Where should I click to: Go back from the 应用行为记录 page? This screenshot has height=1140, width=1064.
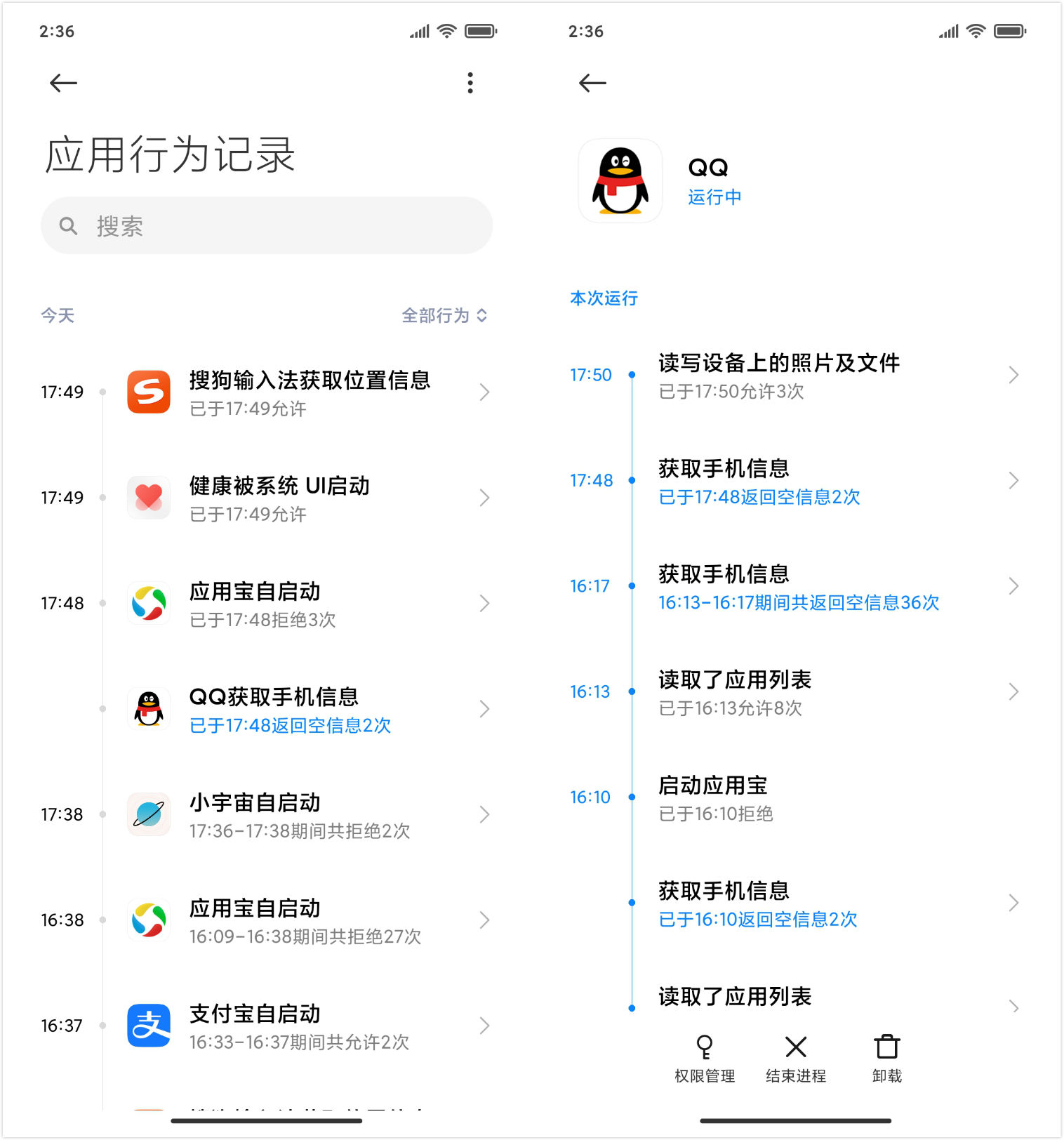(63, 83)
